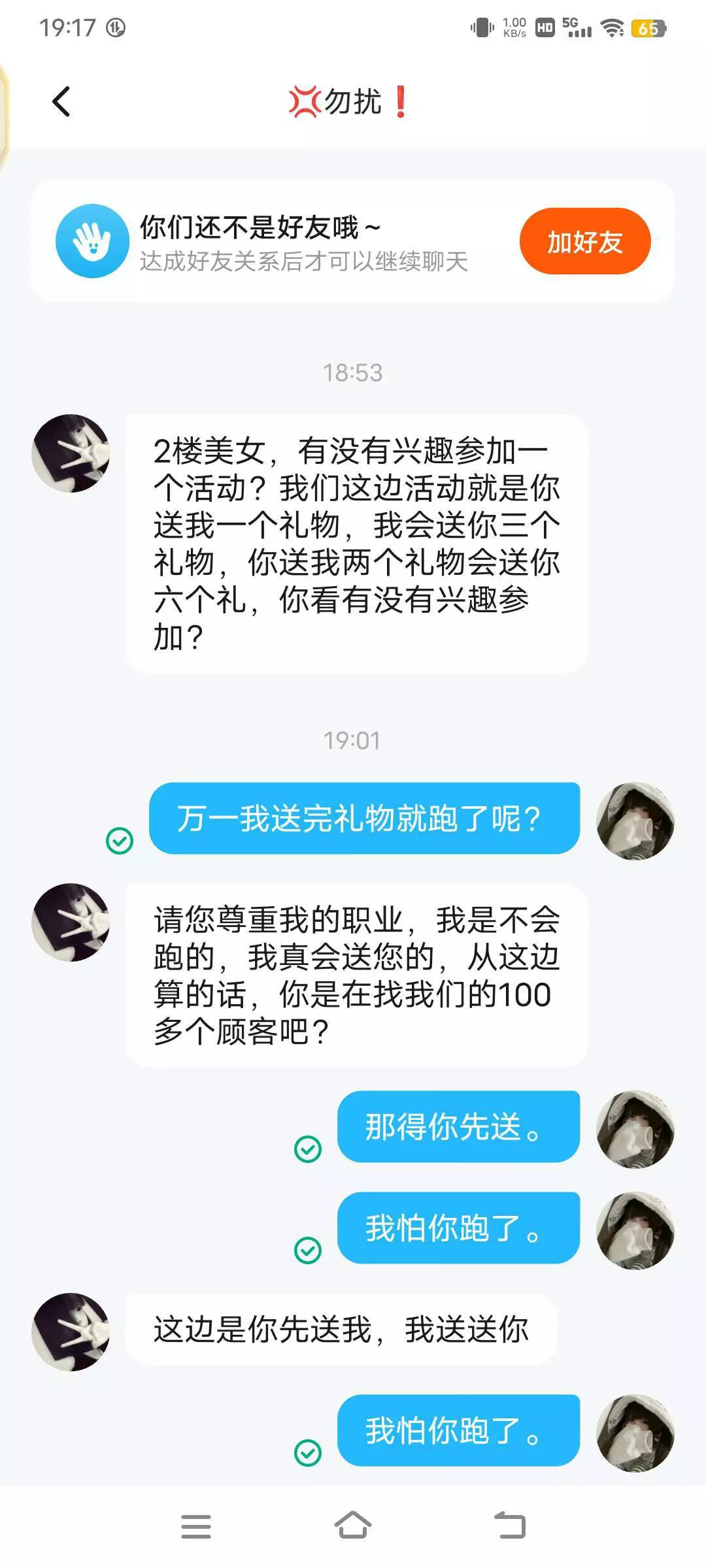Open recent apps from the navigation bar
Viewport: 706px width, 1568px height.
coord(196,1526)
